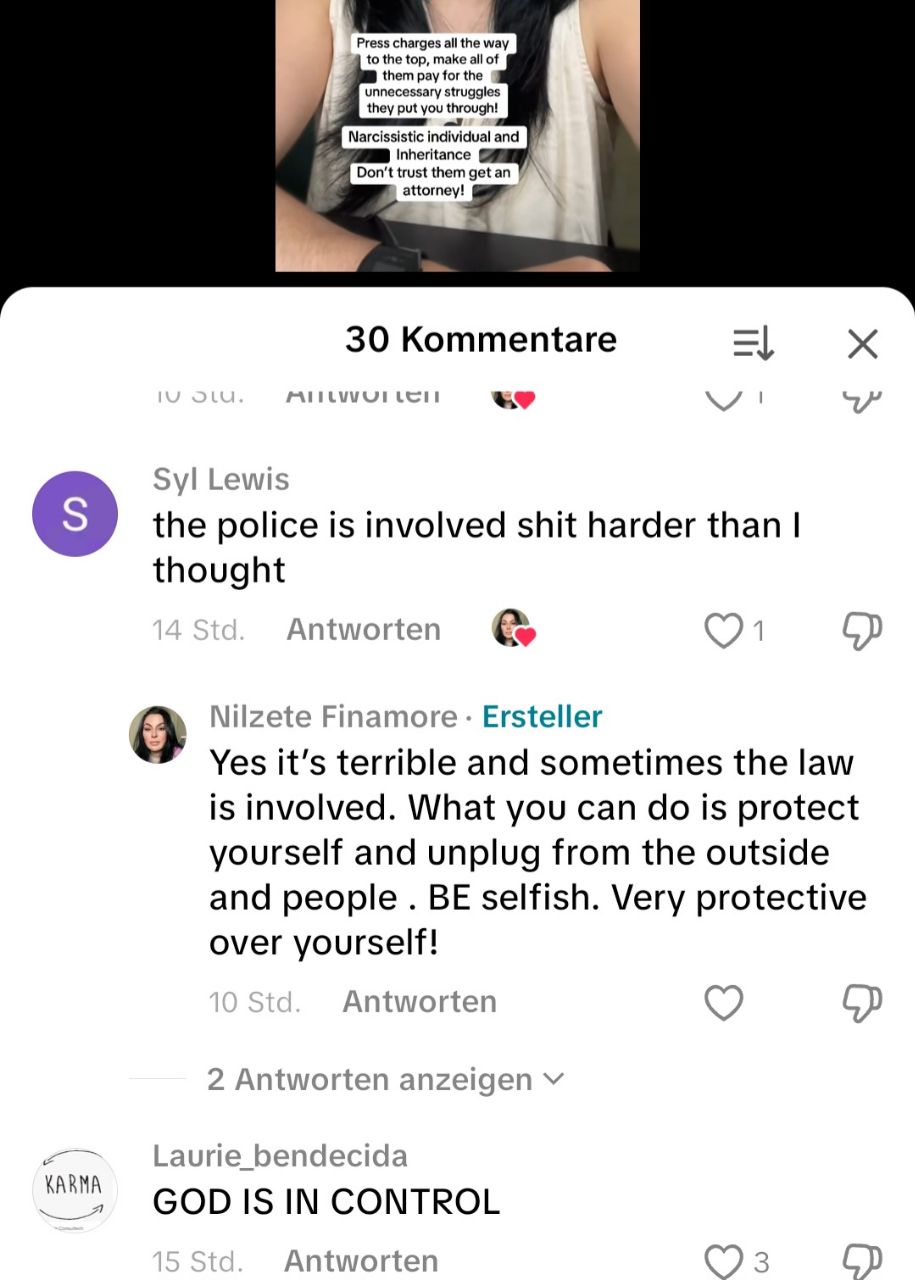The image size is (915, 1280).
Task: Expand the 2 Antworten anzeigen replies
Action: (x=385, y=1080)
